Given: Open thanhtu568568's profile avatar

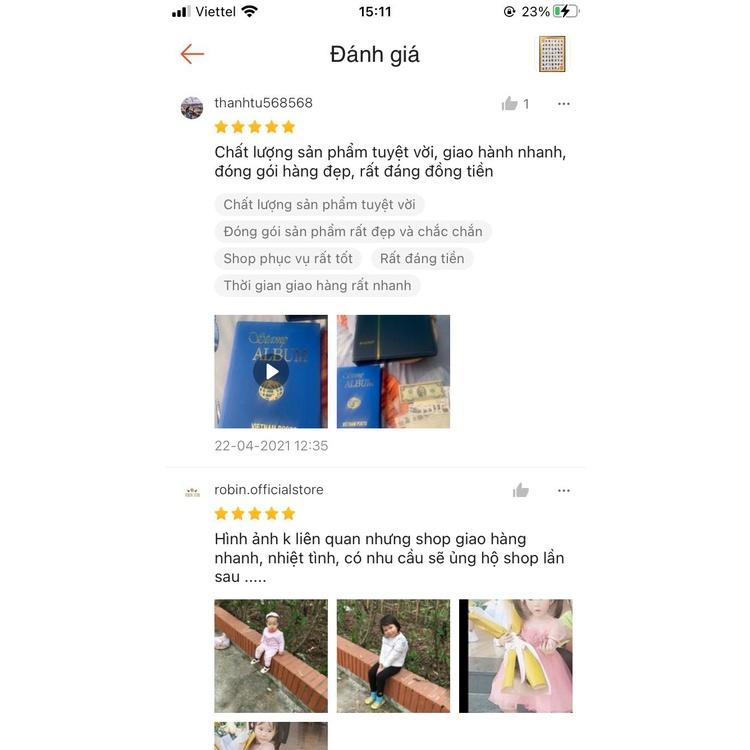Looking at the screenshot, I should (x=192, y=108).
